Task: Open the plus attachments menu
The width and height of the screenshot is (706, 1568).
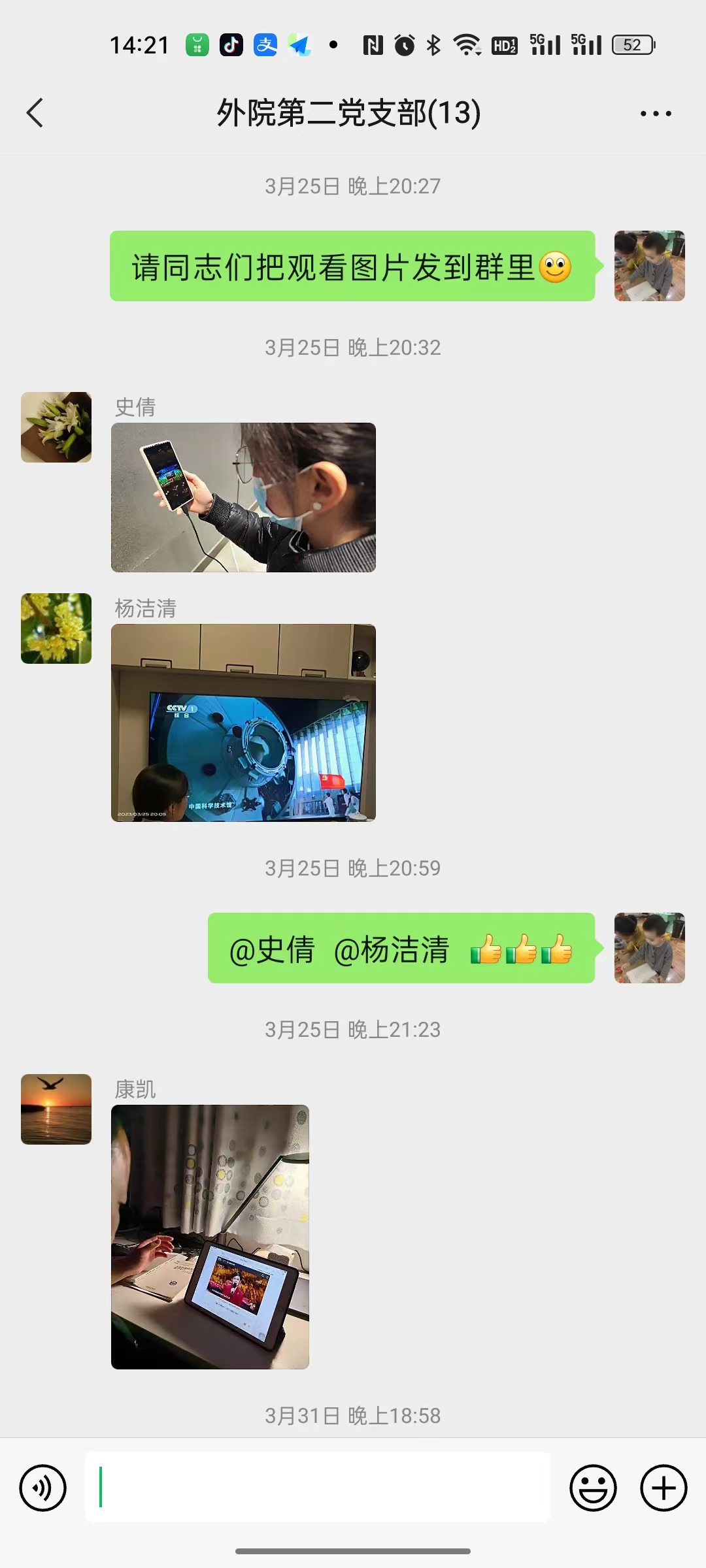Action: click(x=664, y=1488)
